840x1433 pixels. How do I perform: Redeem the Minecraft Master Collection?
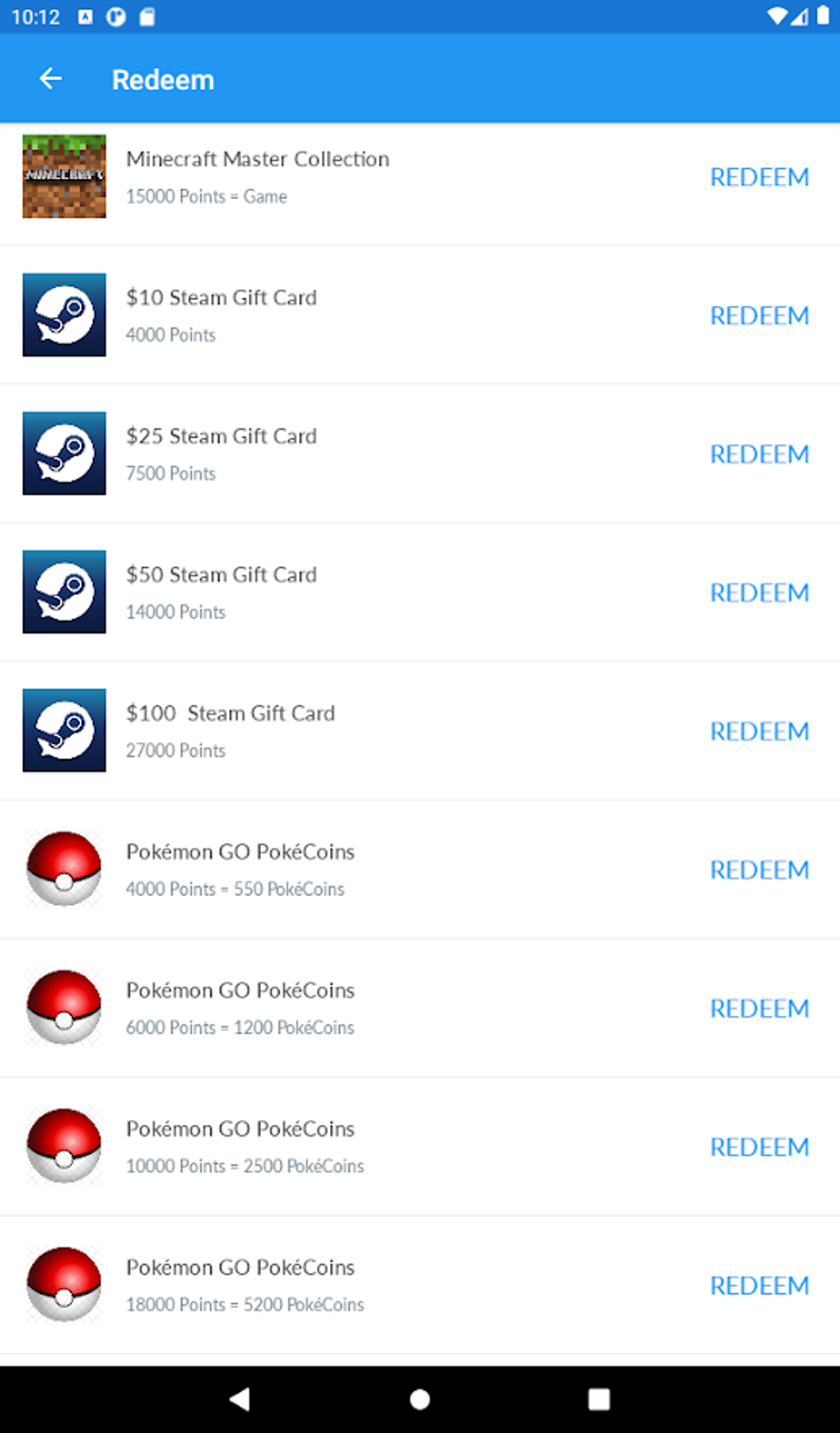click(x=759, y=177)
